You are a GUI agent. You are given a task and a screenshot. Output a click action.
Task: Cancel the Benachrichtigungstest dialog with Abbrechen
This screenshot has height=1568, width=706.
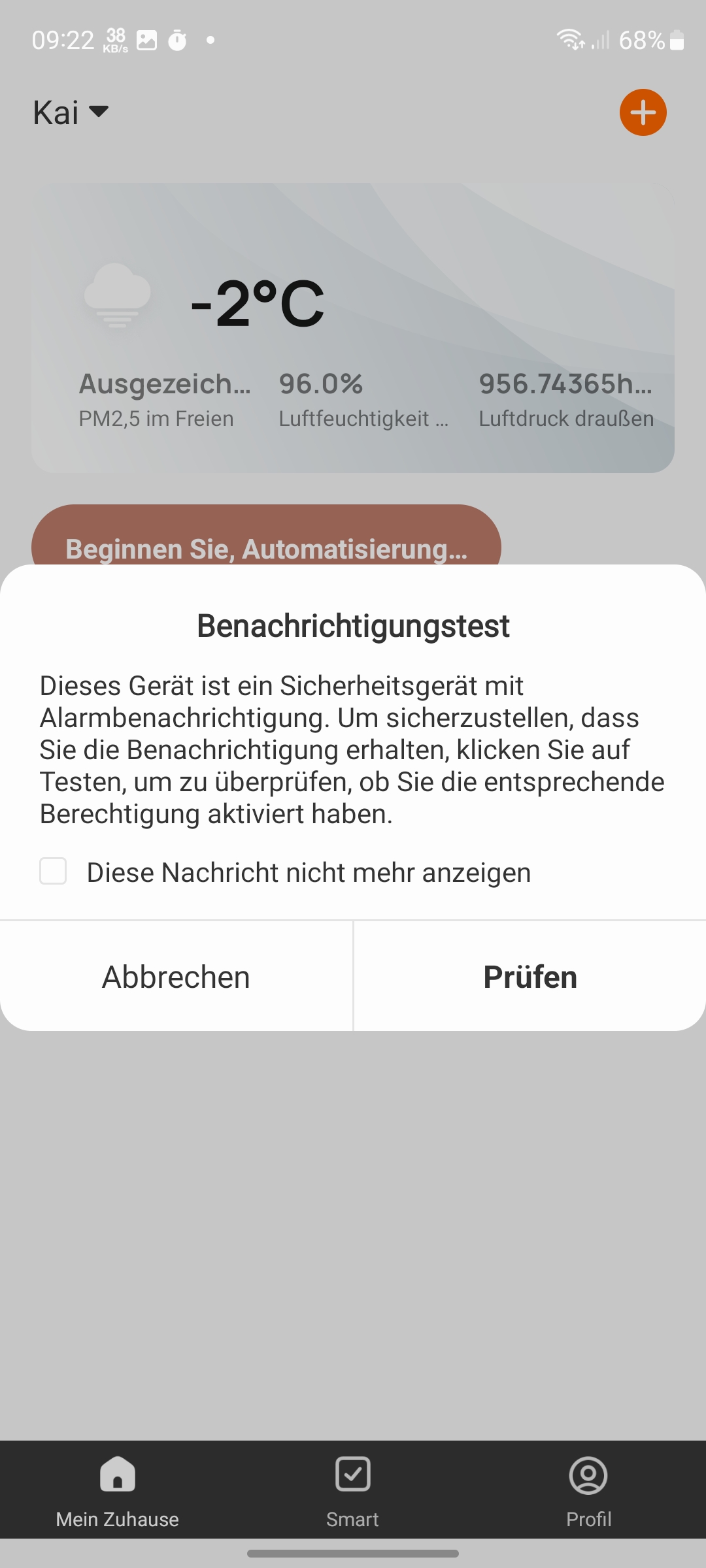coord(176,977)
